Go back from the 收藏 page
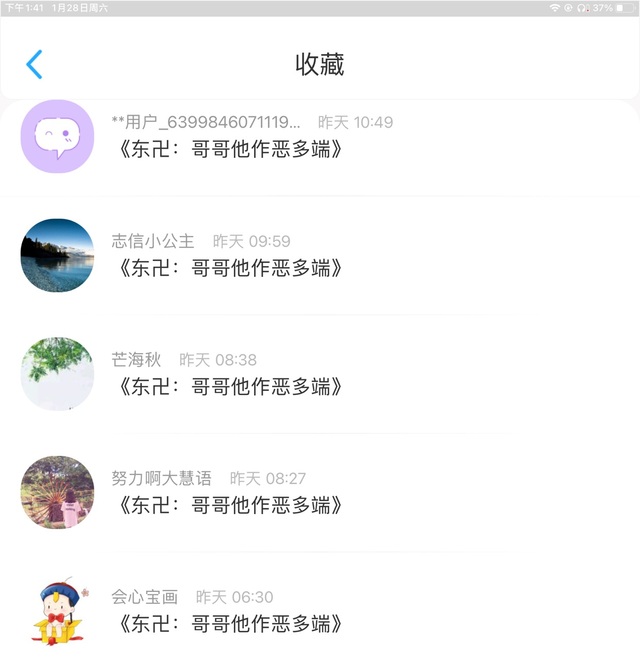 [35, 64]
